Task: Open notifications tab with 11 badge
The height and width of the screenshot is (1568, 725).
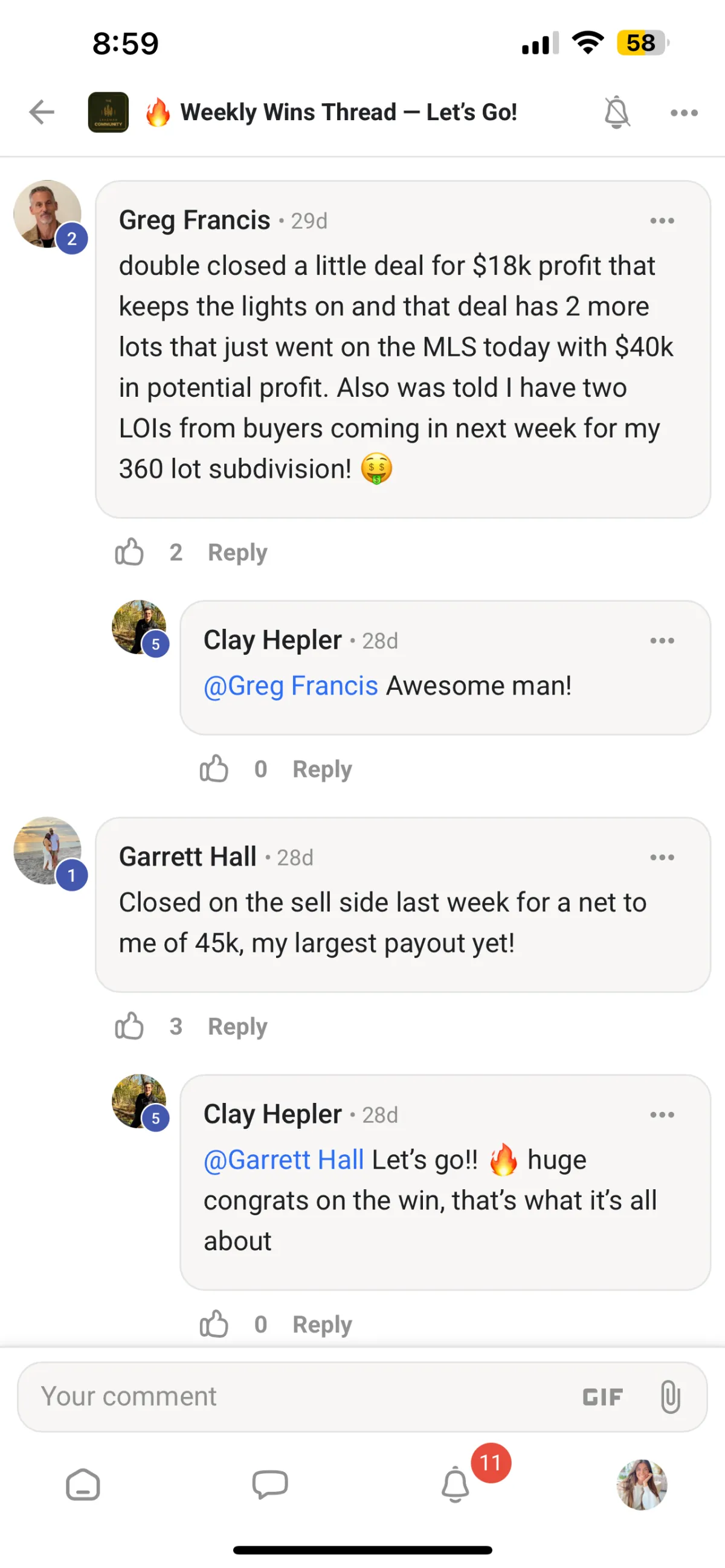Action: coord(456,1485)
